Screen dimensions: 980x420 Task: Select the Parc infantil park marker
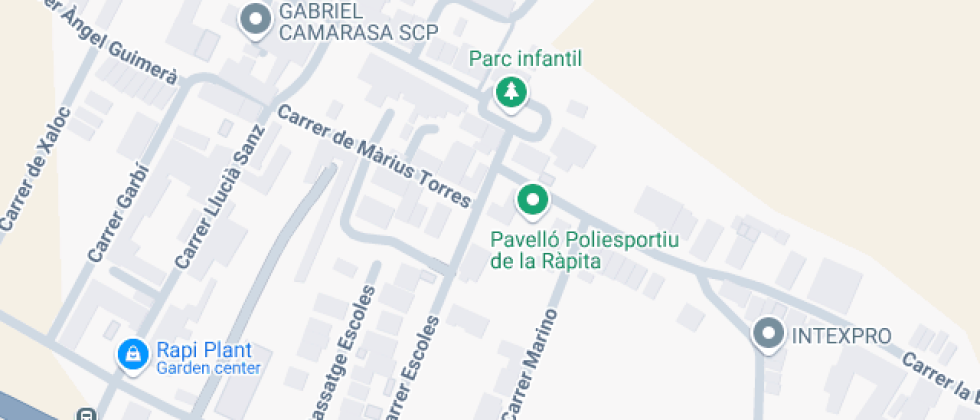click(x=511, y=94)
